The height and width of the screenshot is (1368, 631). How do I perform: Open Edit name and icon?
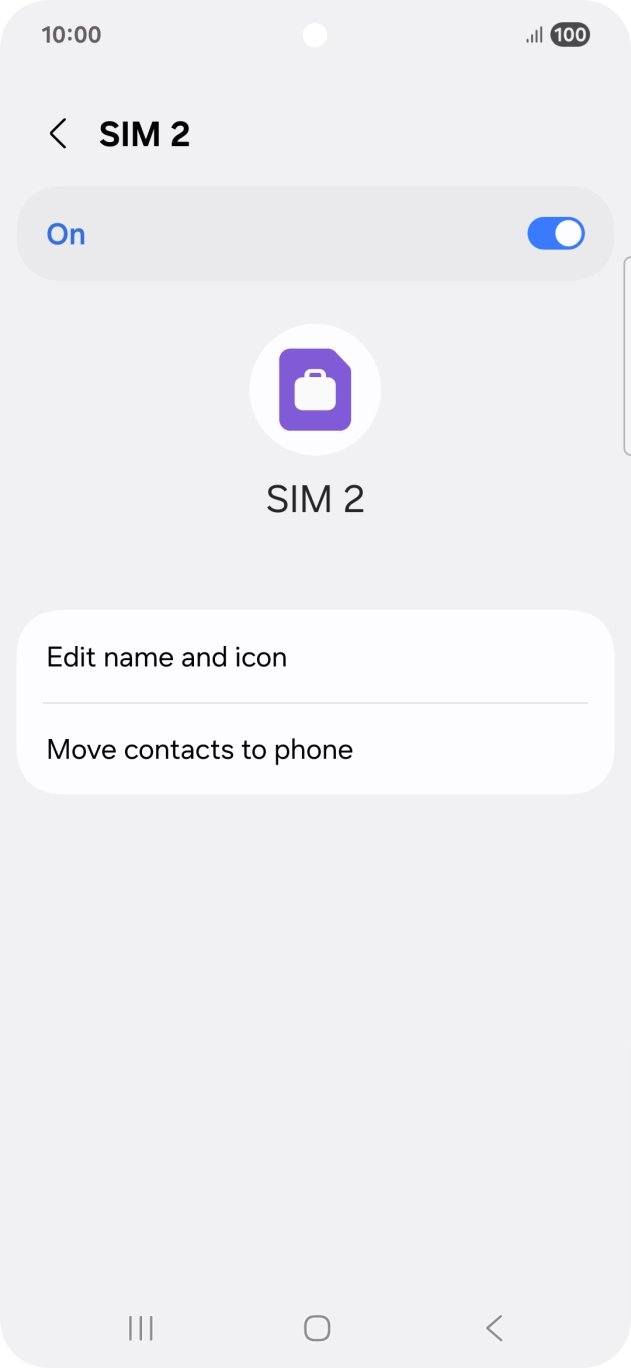(x=315, y=657)
